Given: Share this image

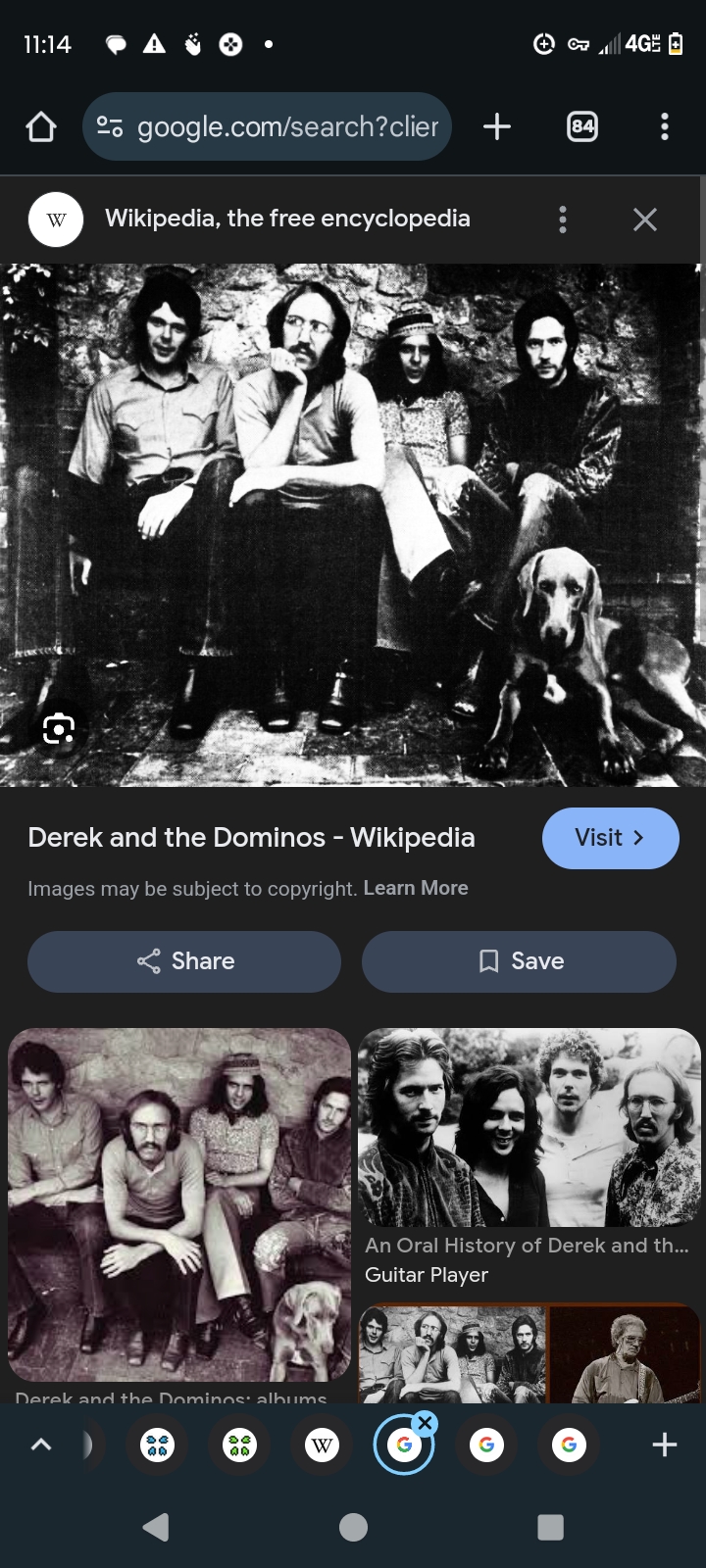Looking at the screenshot, I should [184, 961].
